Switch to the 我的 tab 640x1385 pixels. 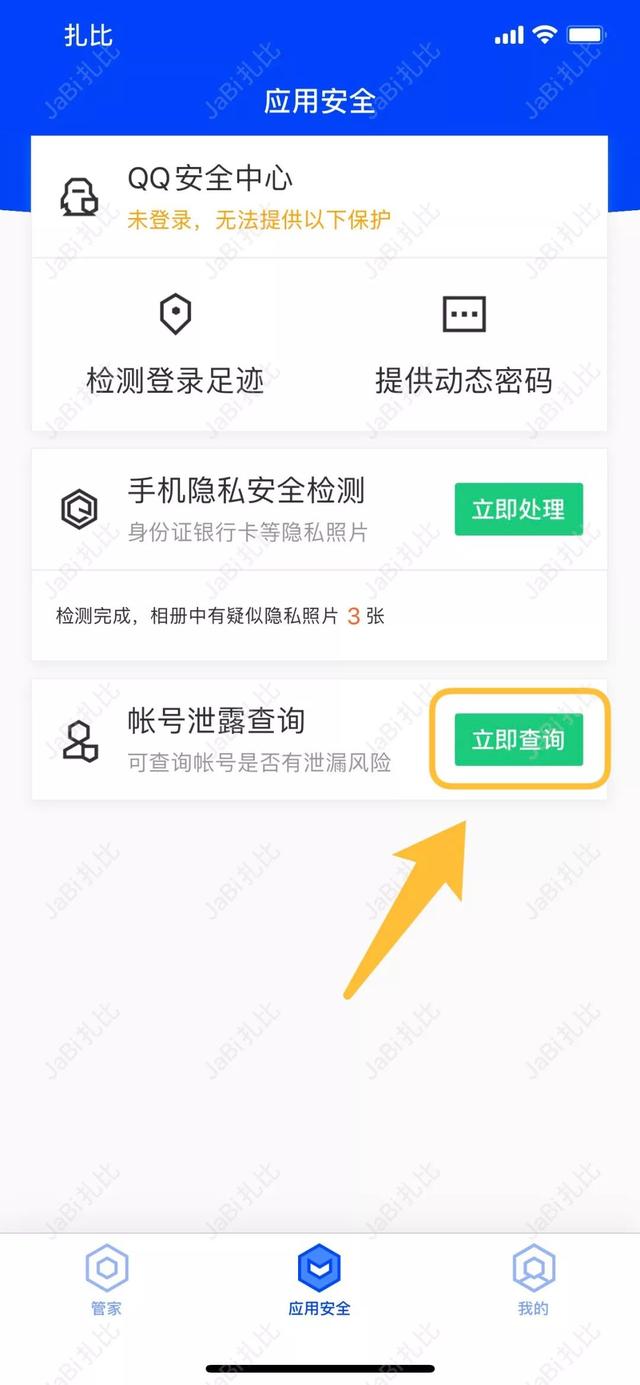point(533,1280)
